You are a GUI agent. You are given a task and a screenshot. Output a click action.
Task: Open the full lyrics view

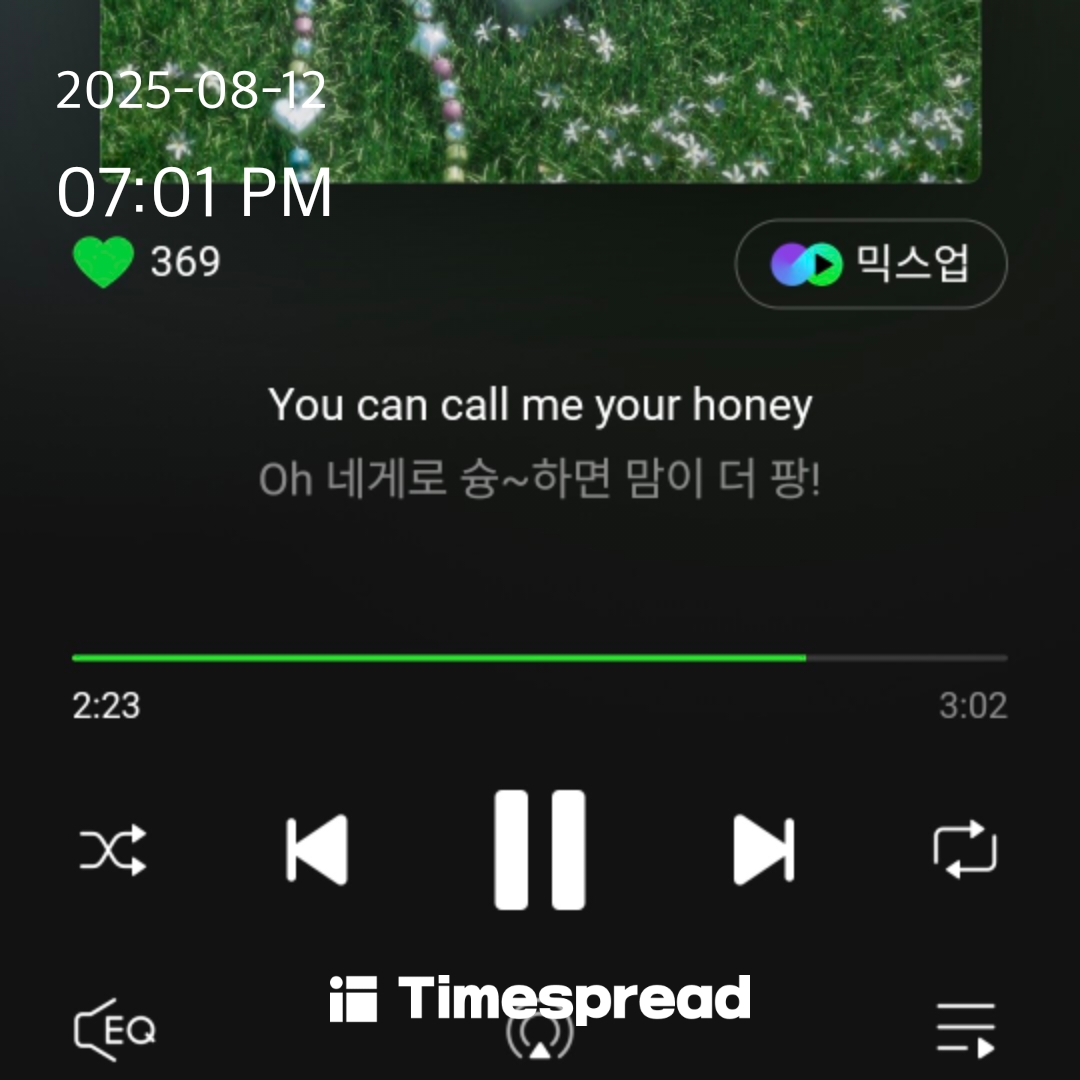click(x=540, y=442)
